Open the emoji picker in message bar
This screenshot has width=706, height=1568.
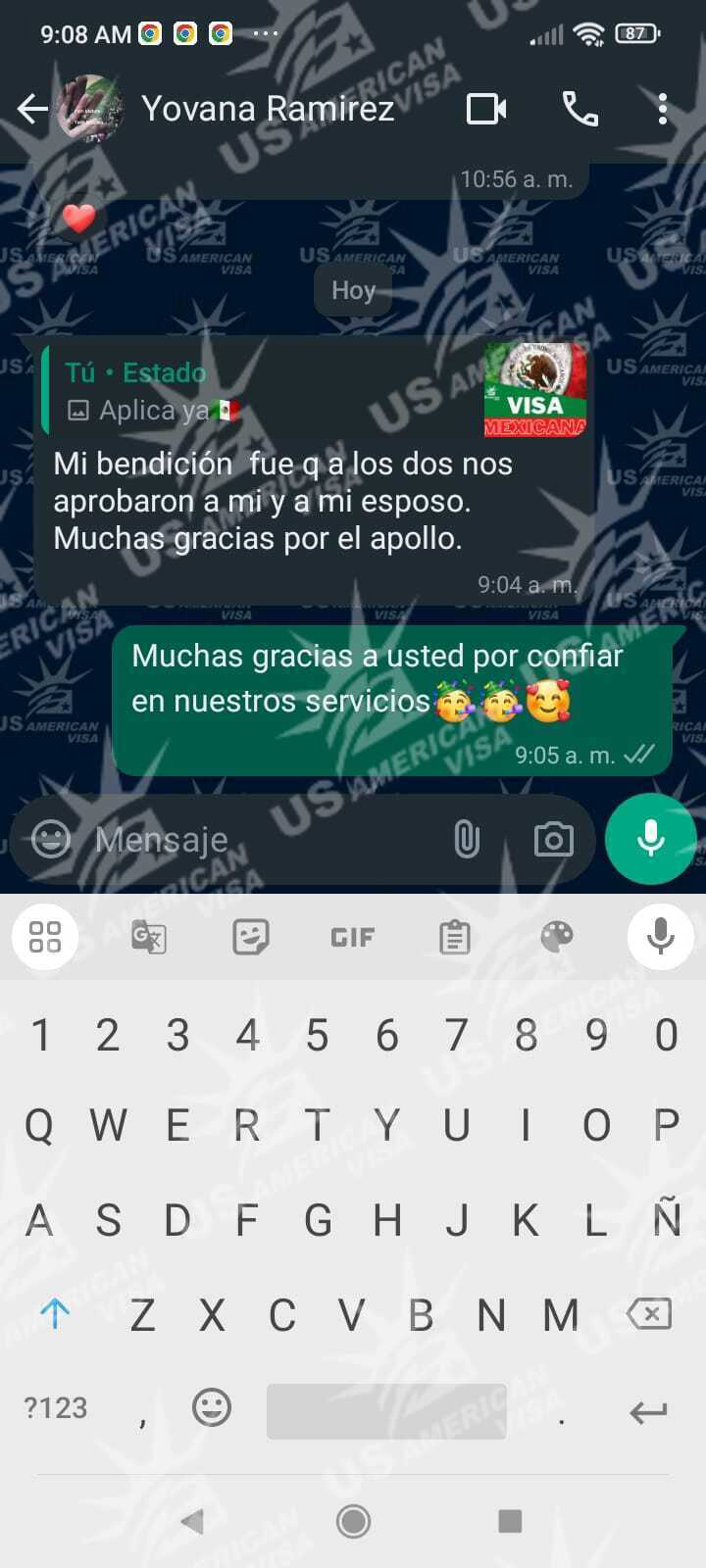coord(51,840)
